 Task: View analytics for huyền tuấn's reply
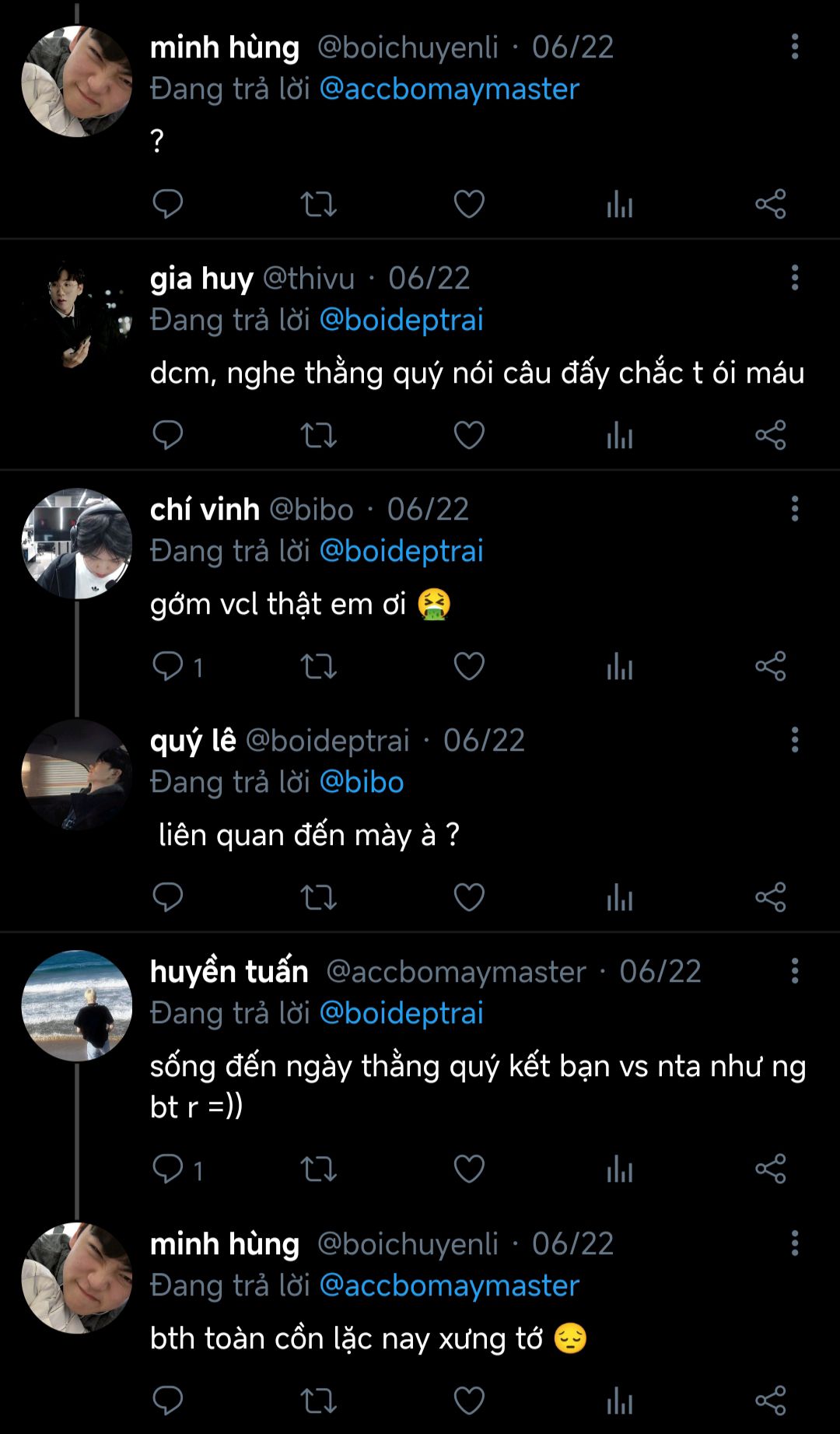[619, 1169]
